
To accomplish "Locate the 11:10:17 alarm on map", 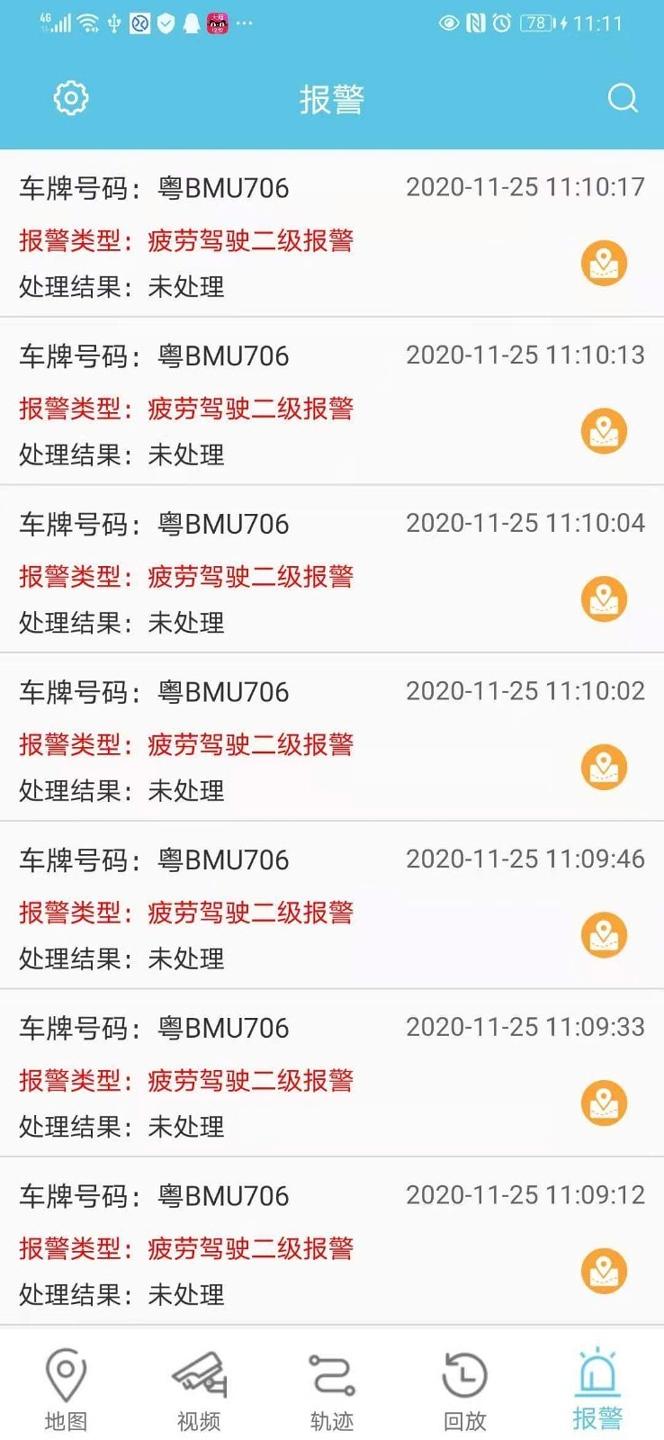I will (x=604, y=263).
